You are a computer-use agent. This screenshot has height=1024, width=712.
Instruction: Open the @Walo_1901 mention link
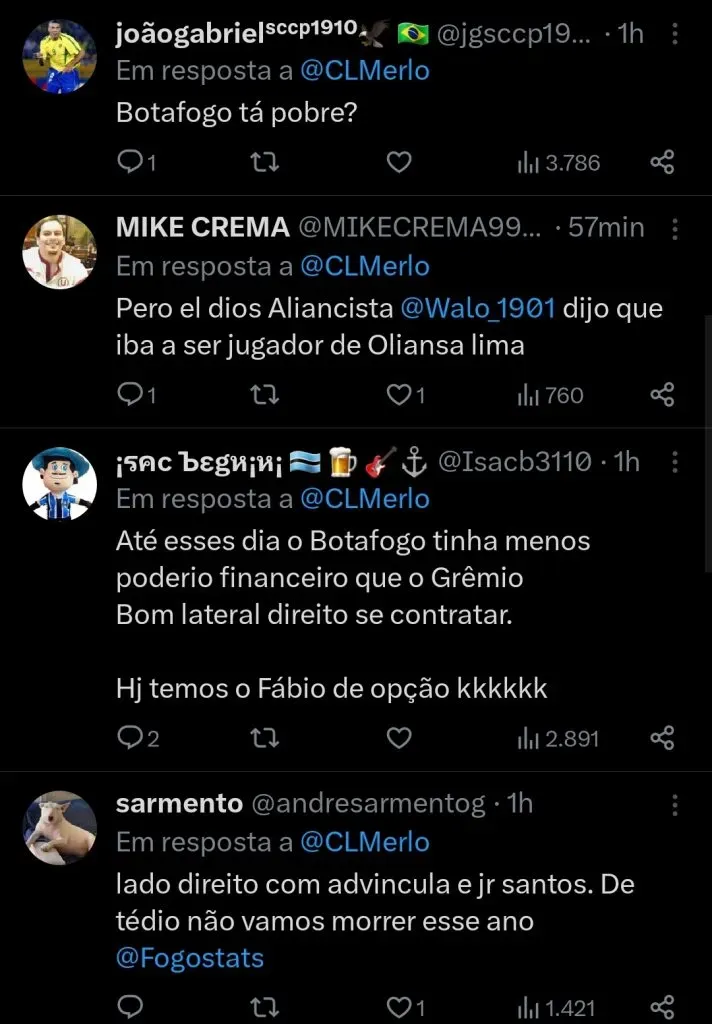pyautogui.click(x=478, y=307)
